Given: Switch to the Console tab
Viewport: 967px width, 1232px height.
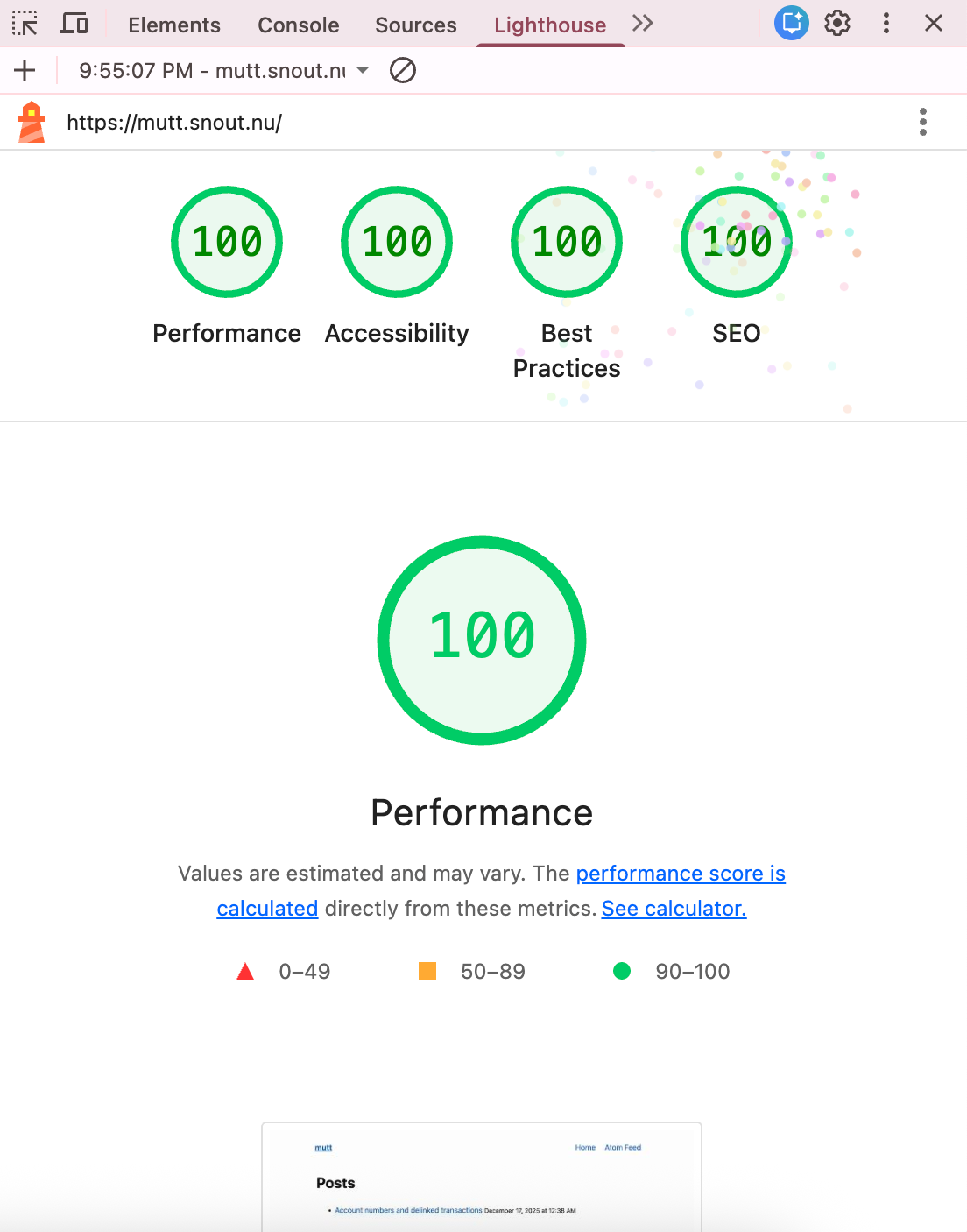Looking at the screenshot, I should [x=298, y=25].
